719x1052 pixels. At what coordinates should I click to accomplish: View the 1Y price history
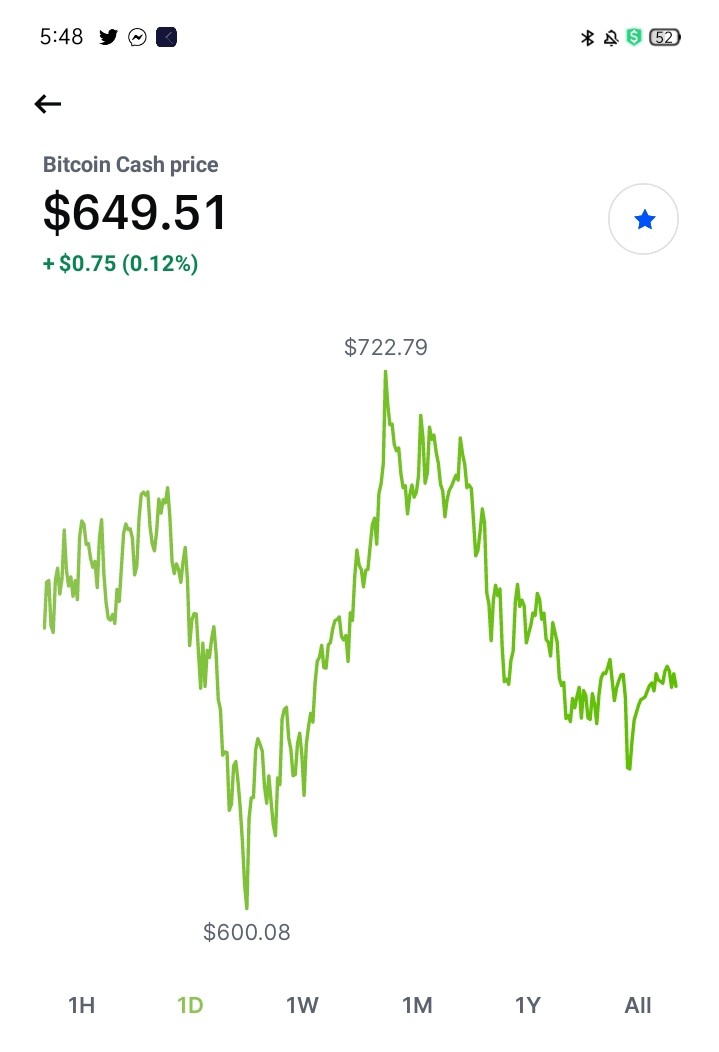click(528, 1005)
